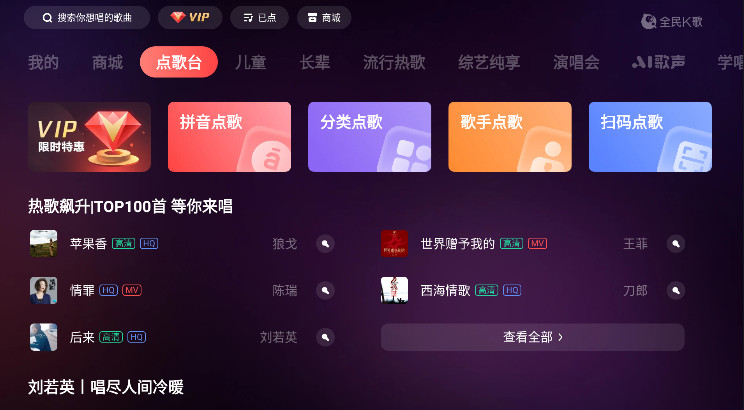This screenshot has height=410, width=744.
Task: Open the 商城 store button
Action: coord(323,18)
